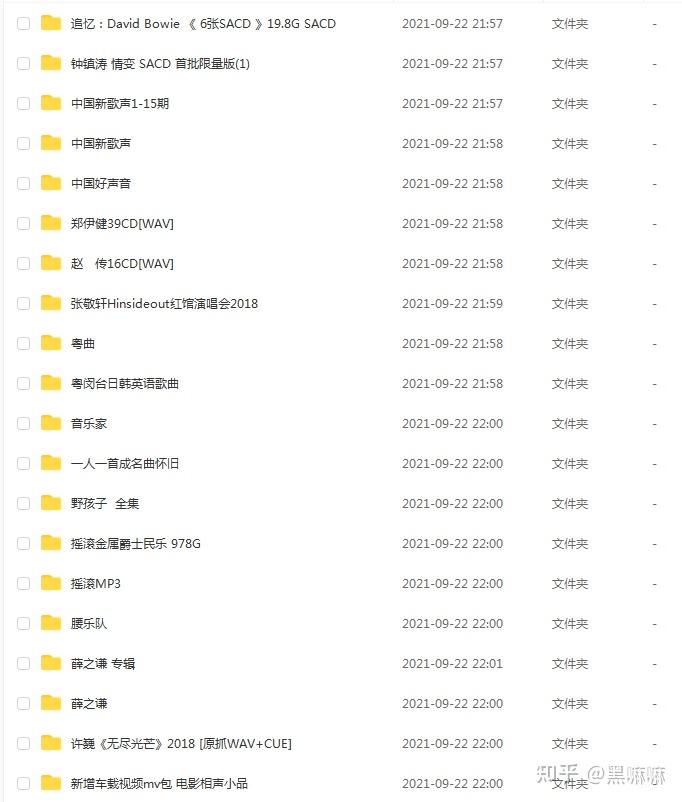Open the 薛之谦 专辑 folder
This screenshot has width=682, height=802.
pyautogui.click(x=103, y=663)
